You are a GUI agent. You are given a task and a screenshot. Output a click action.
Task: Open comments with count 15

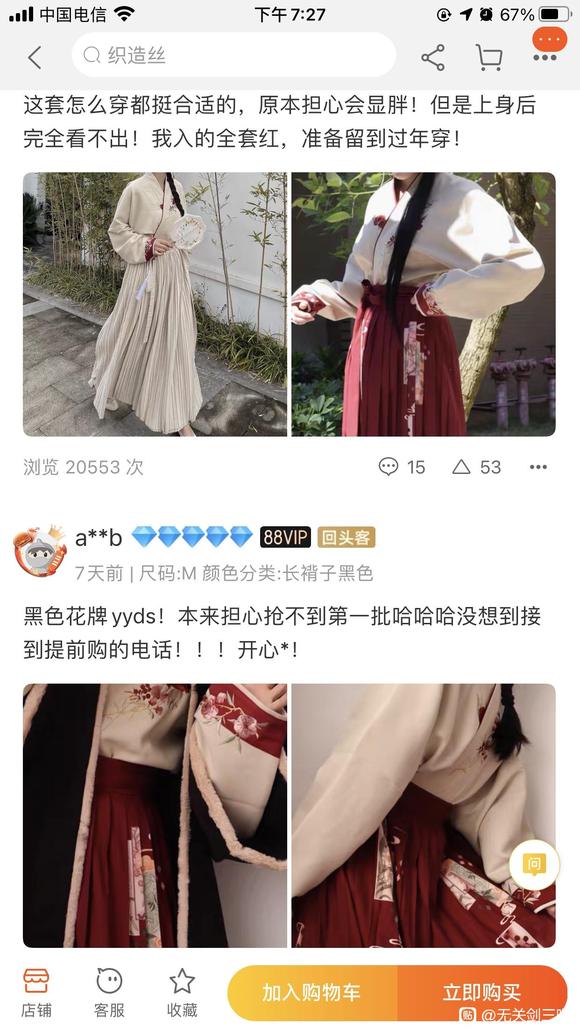click(402, 467)
